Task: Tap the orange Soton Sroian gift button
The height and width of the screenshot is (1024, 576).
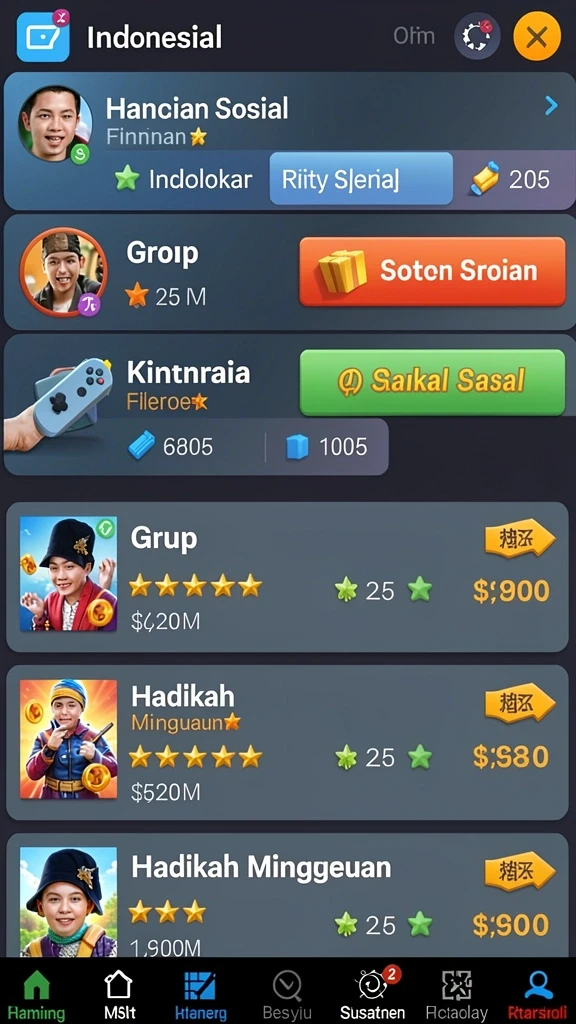Action: 432,271
